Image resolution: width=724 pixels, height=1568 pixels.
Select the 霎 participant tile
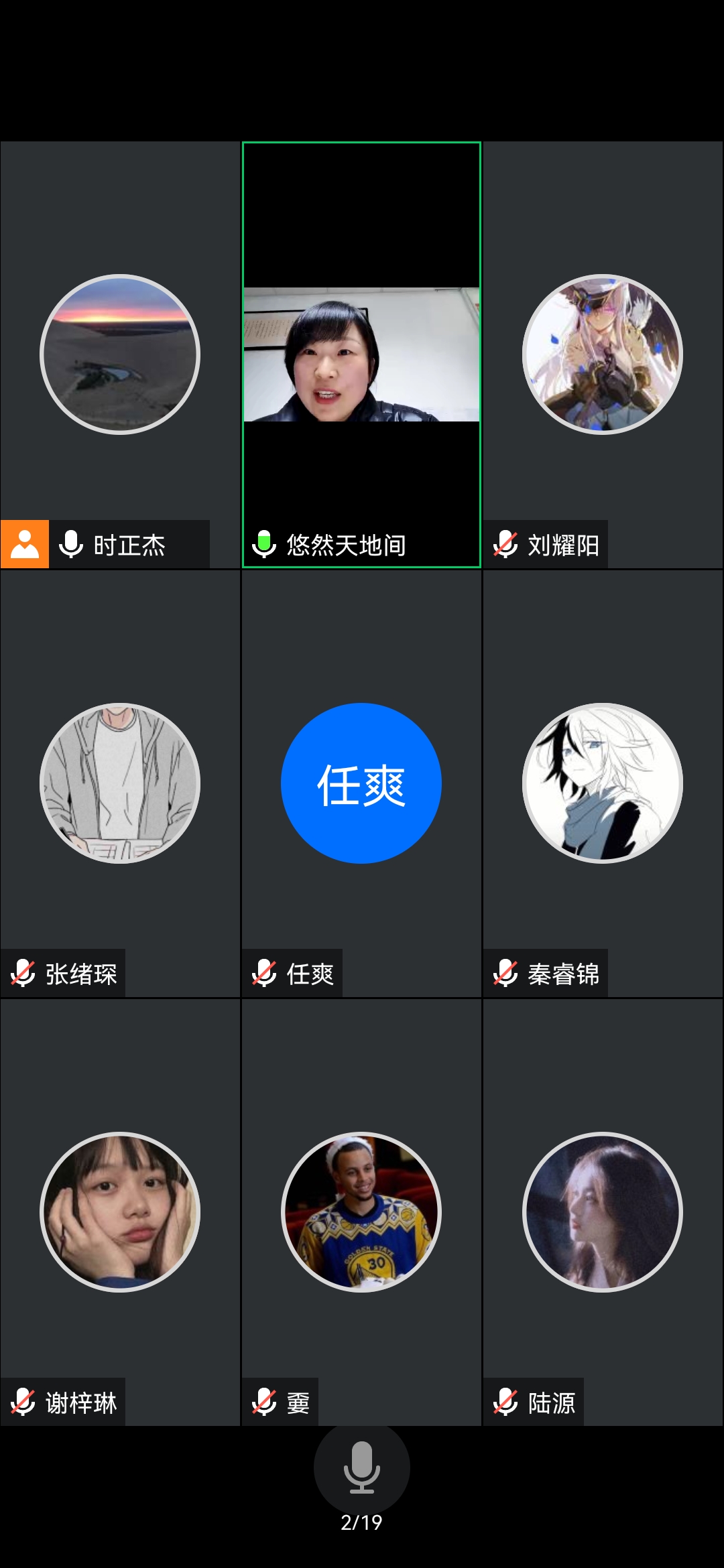point(361,1212)
